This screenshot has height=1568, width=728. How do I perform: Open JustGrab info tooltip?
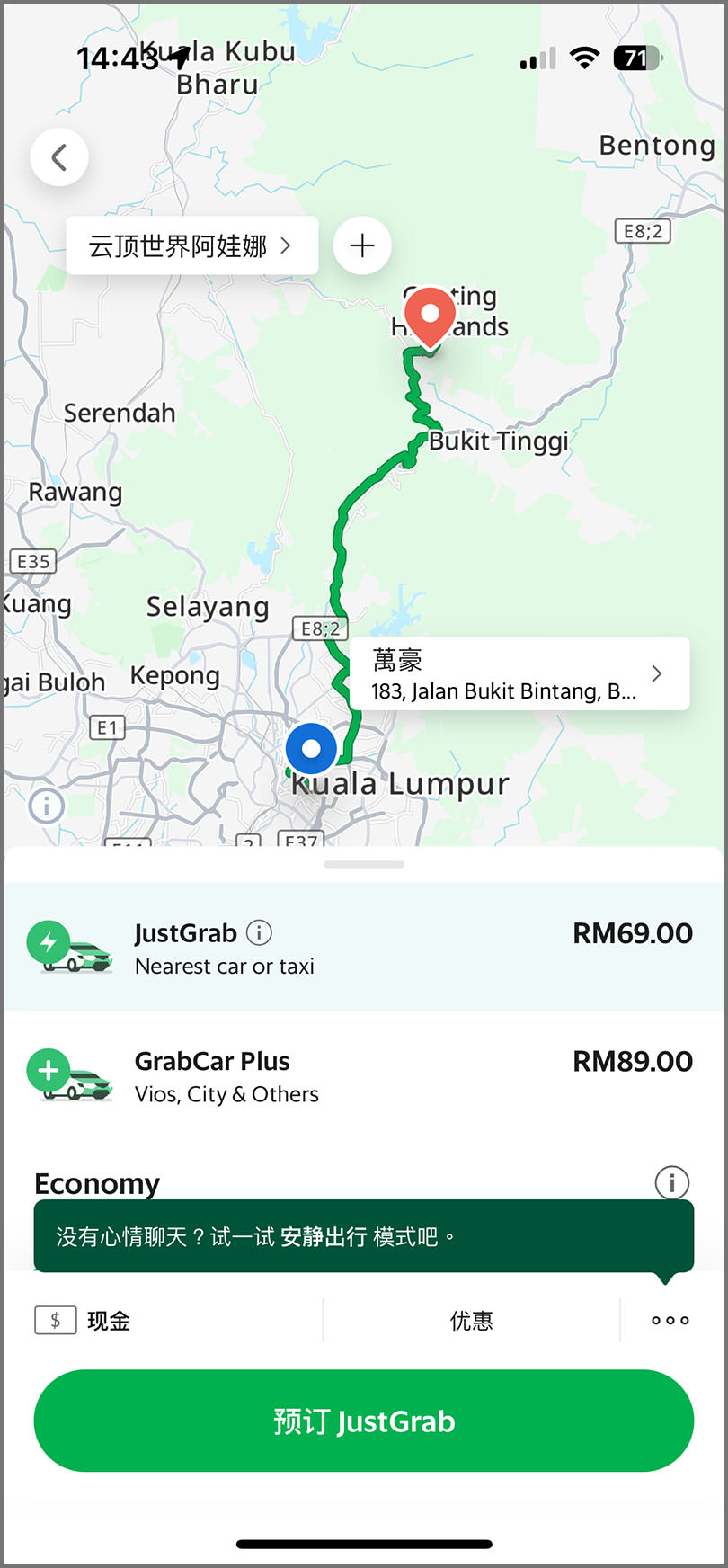pyautogui.click(x=259, y=932)
